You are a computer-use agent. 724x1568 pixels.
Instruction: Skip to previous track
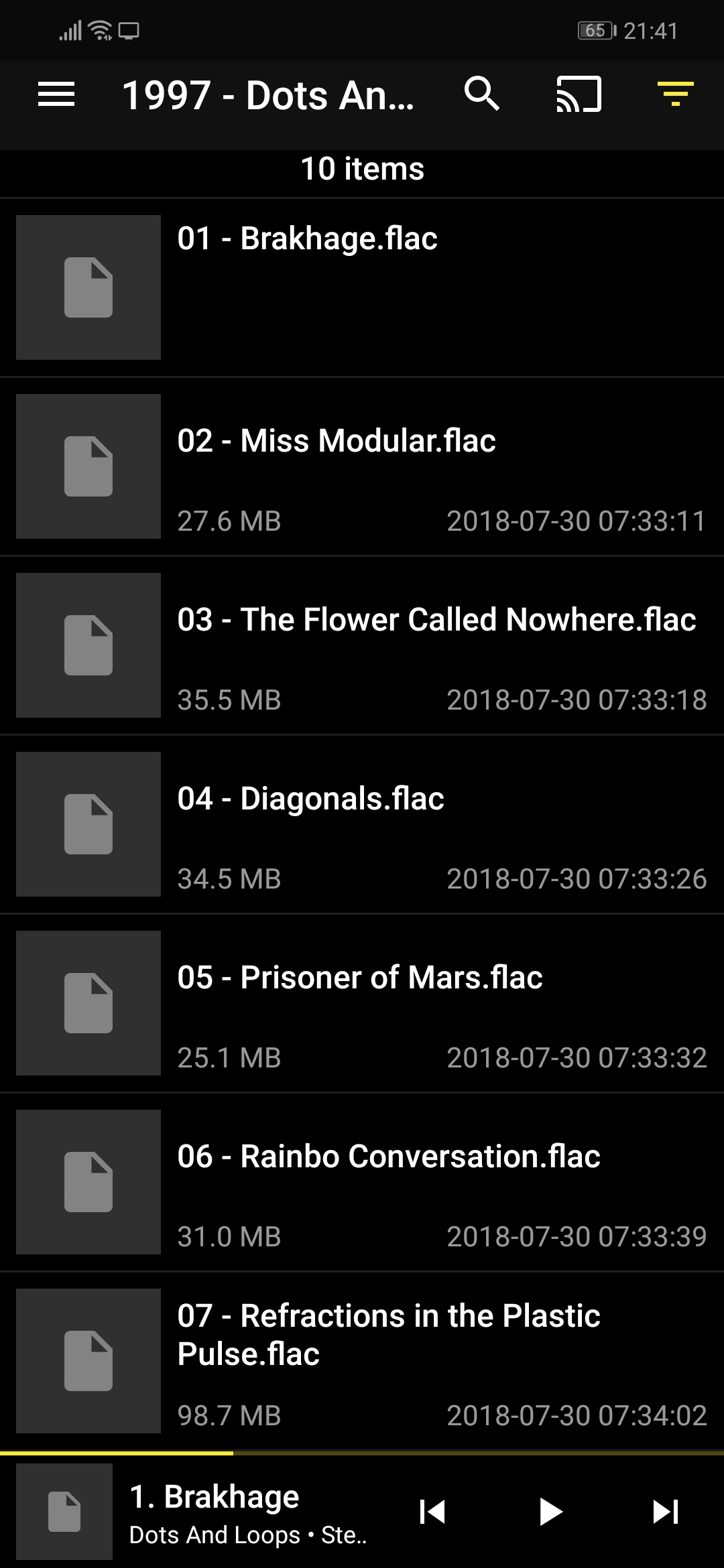click(x=432, y=1512)
